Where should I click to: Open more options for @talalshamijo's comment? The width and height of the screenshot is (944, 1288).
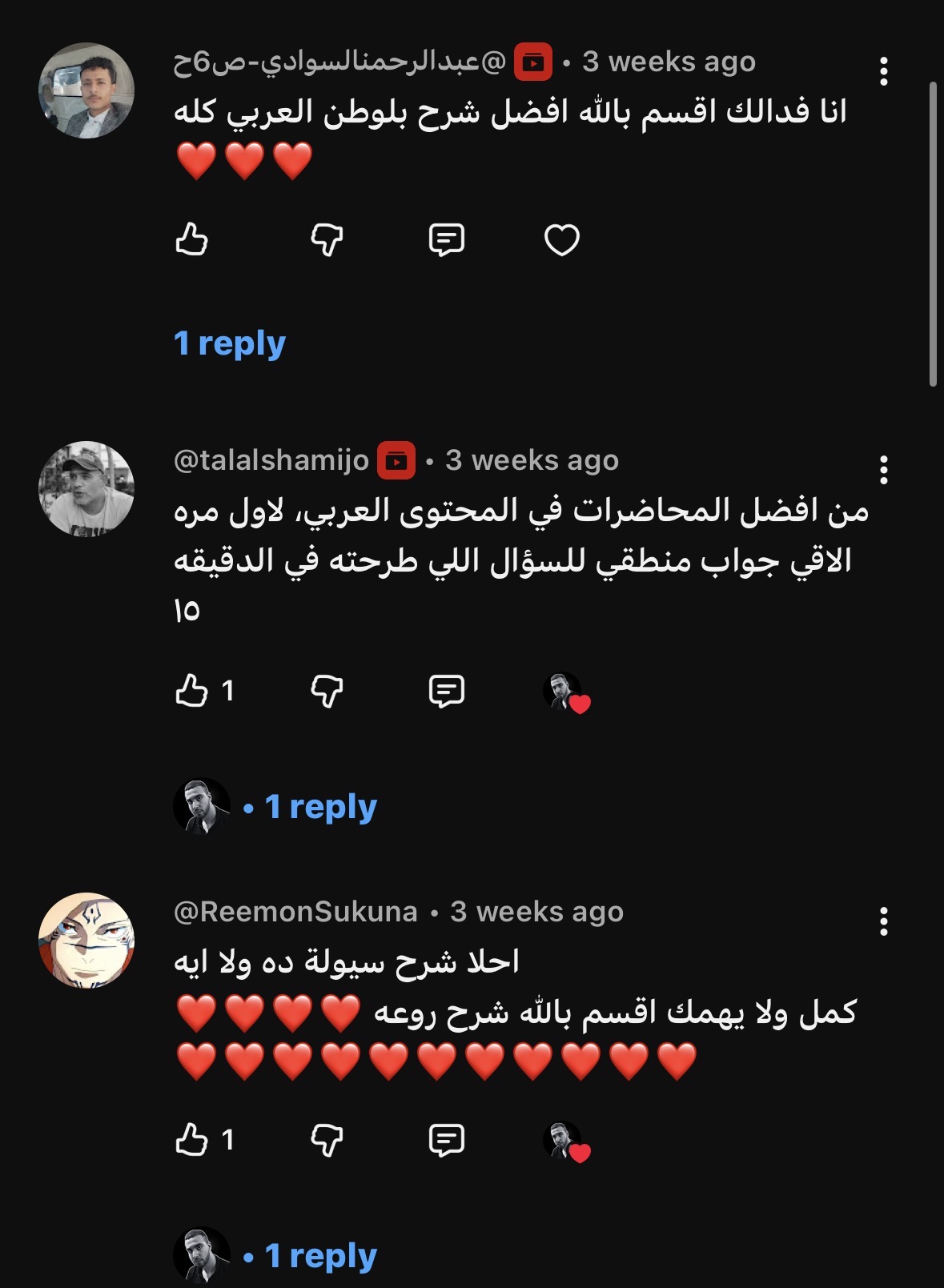click(x=883, y=470)
